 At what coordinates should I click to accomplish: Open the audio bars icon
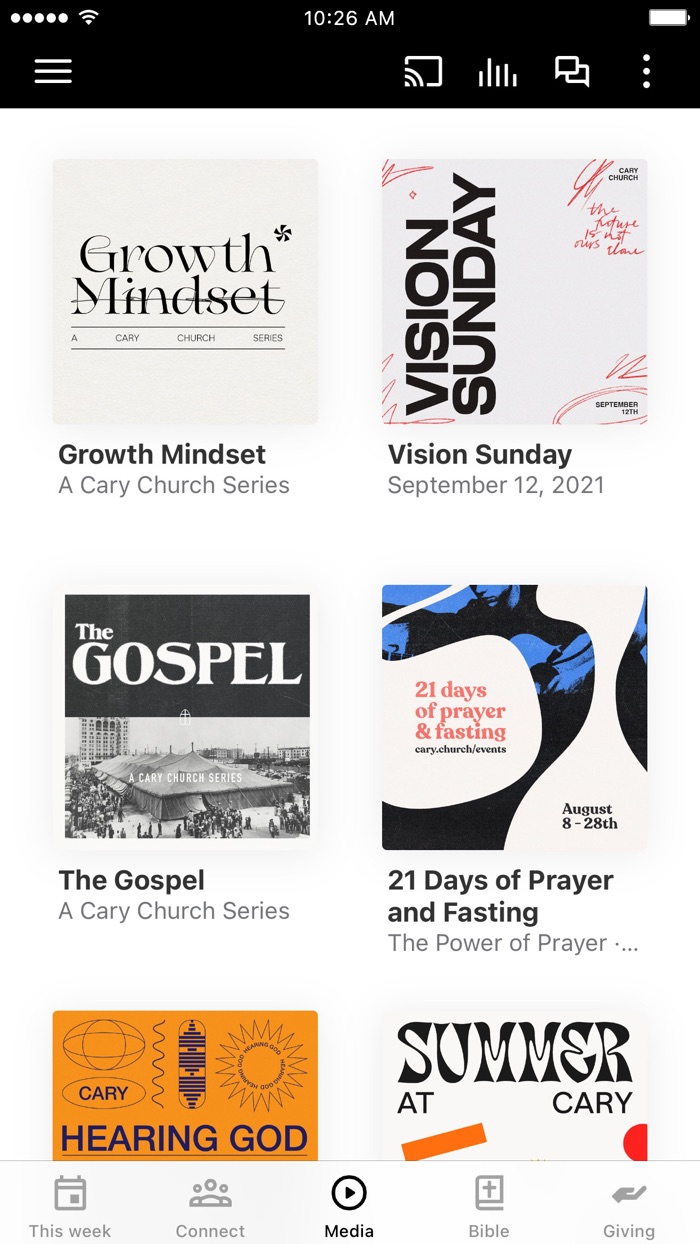click(x=497, y=71)
